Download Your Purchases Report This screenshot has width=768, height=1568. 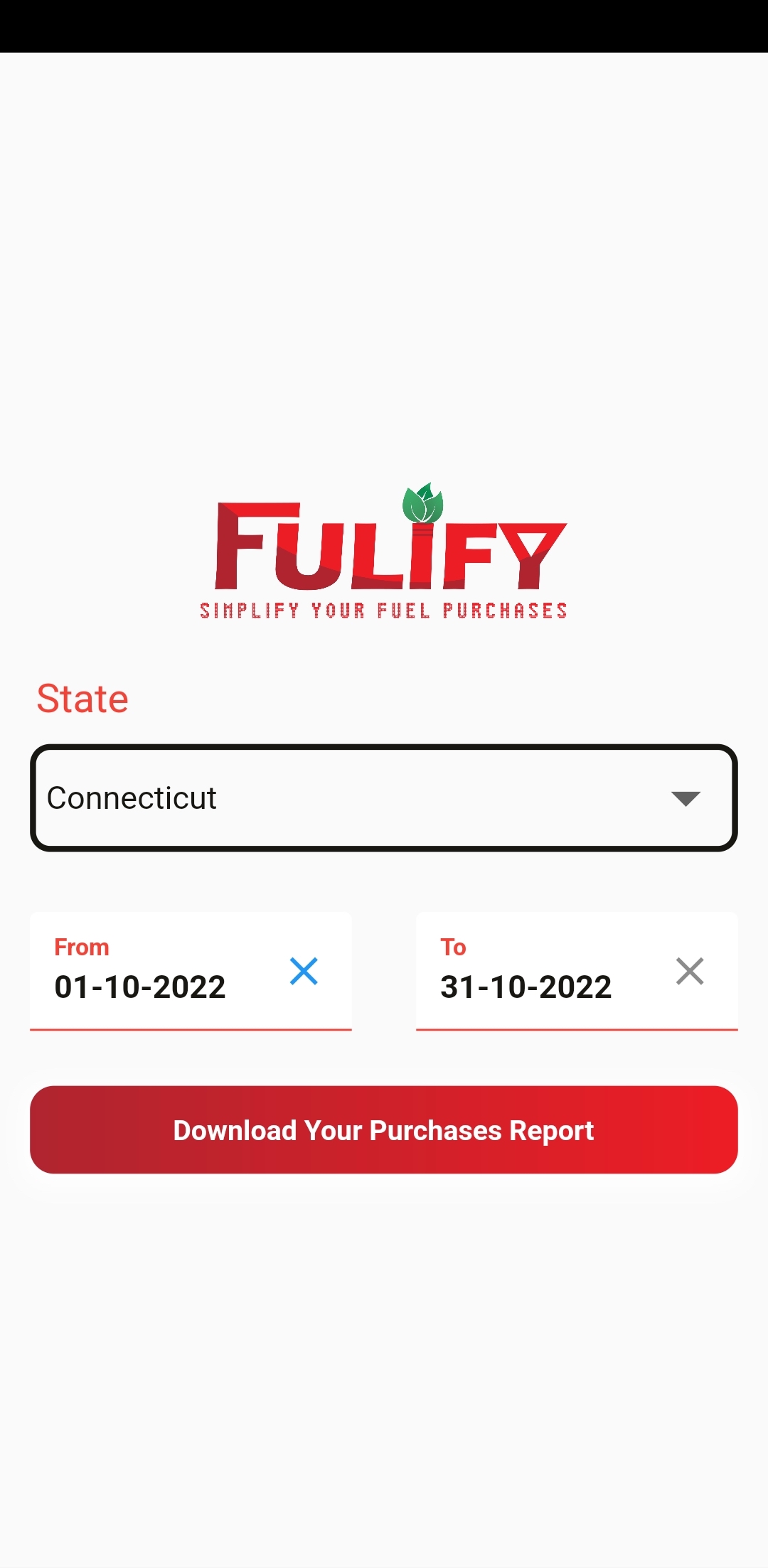coord(383,1129)
